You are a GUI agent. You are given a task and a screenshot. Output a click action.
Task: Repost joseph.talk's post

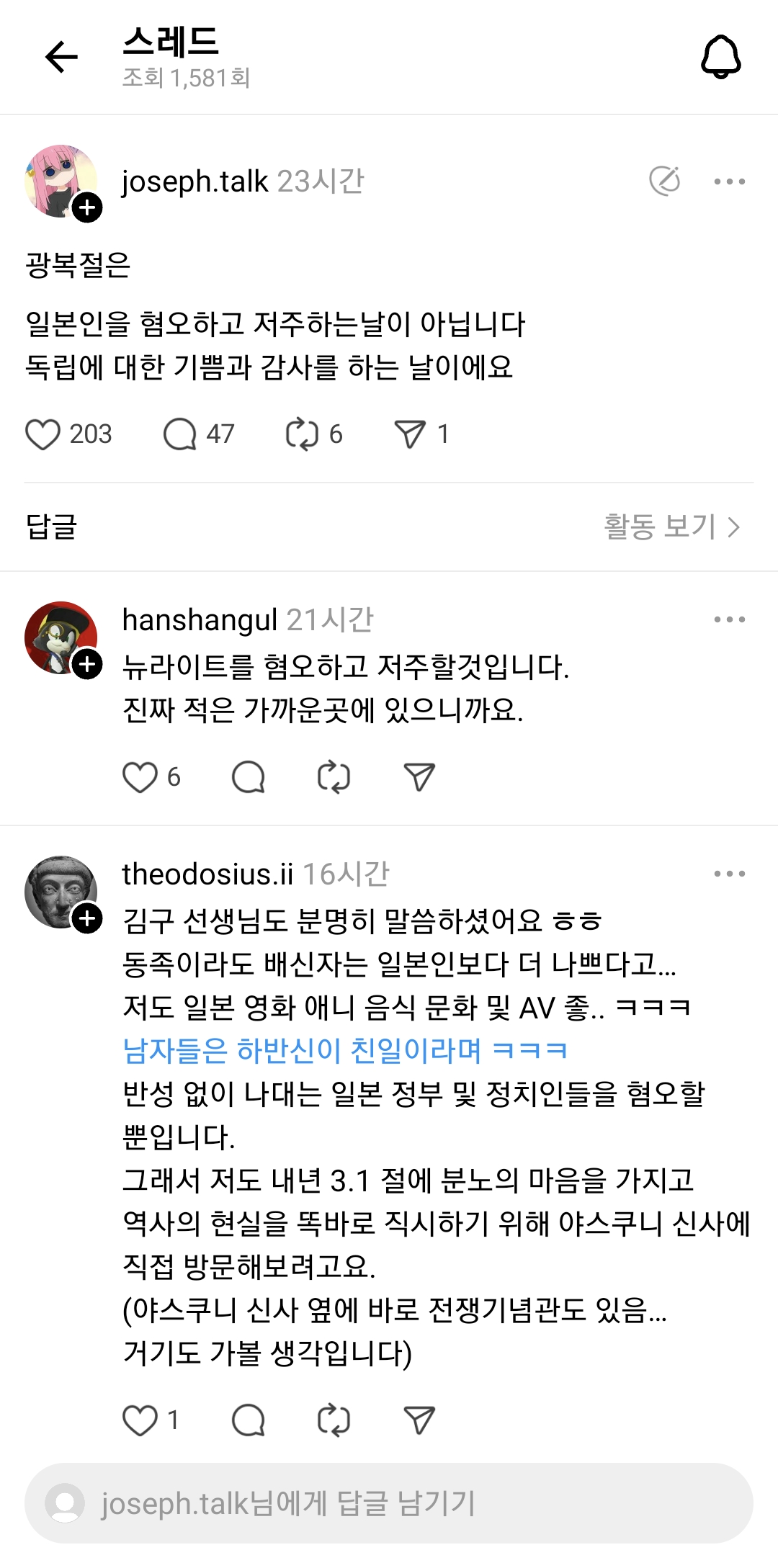[x=302, y=434]
